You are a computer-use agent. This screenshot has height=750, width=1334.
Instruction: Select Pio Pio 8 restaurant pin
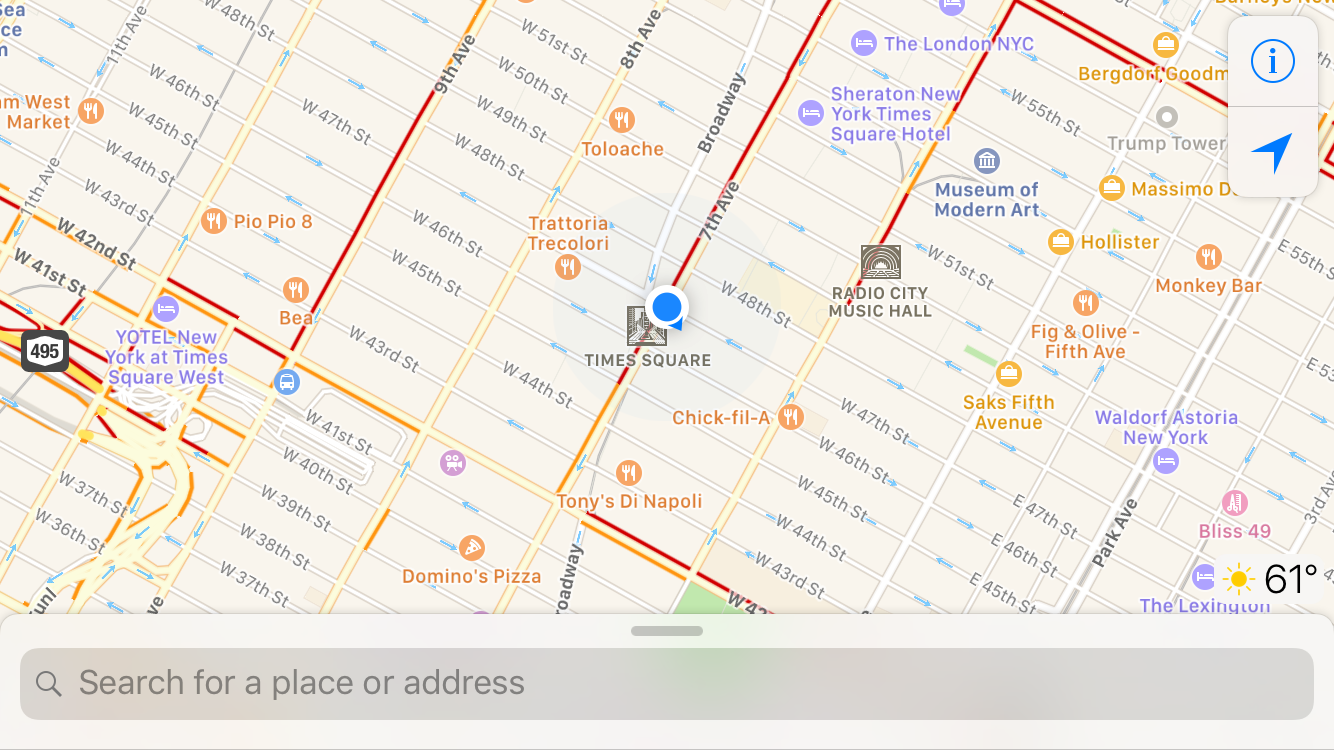[213, 221]
